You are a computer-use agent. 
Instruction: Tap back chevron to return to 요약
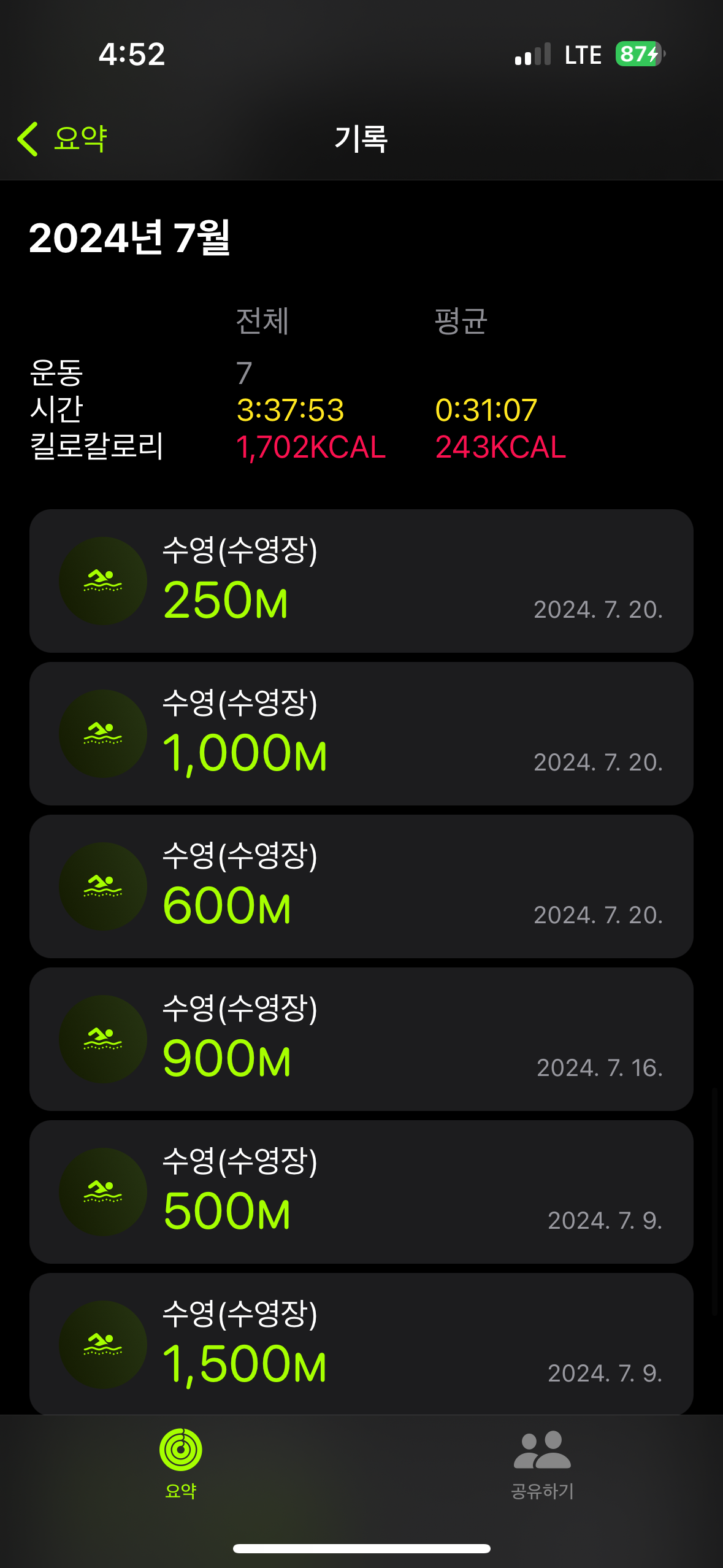coord(27,138)
